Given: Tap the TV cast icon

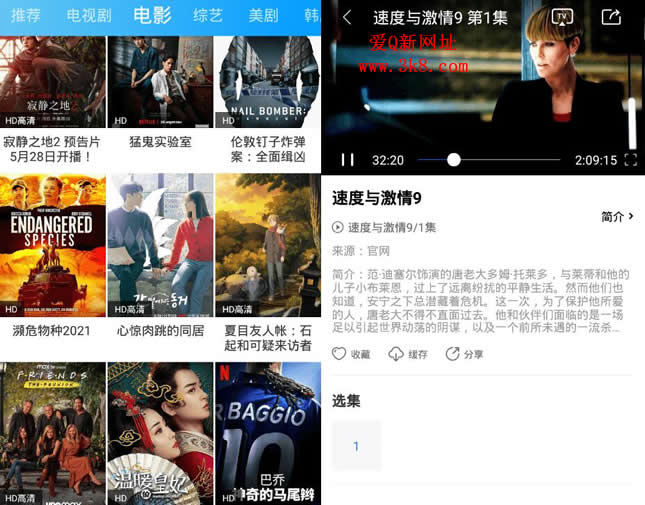Looking at the screenshot, I should tap(563, 17).
